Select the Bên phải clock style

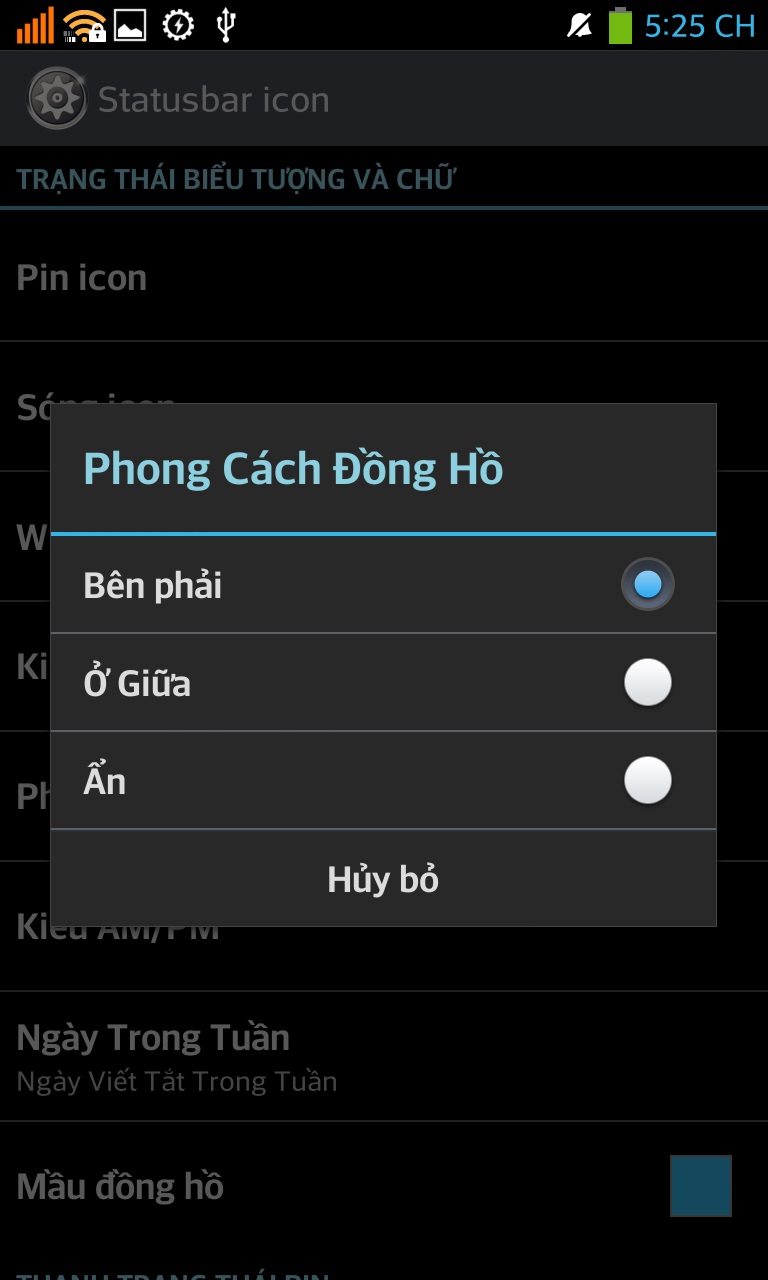click(x=383, y=585)
